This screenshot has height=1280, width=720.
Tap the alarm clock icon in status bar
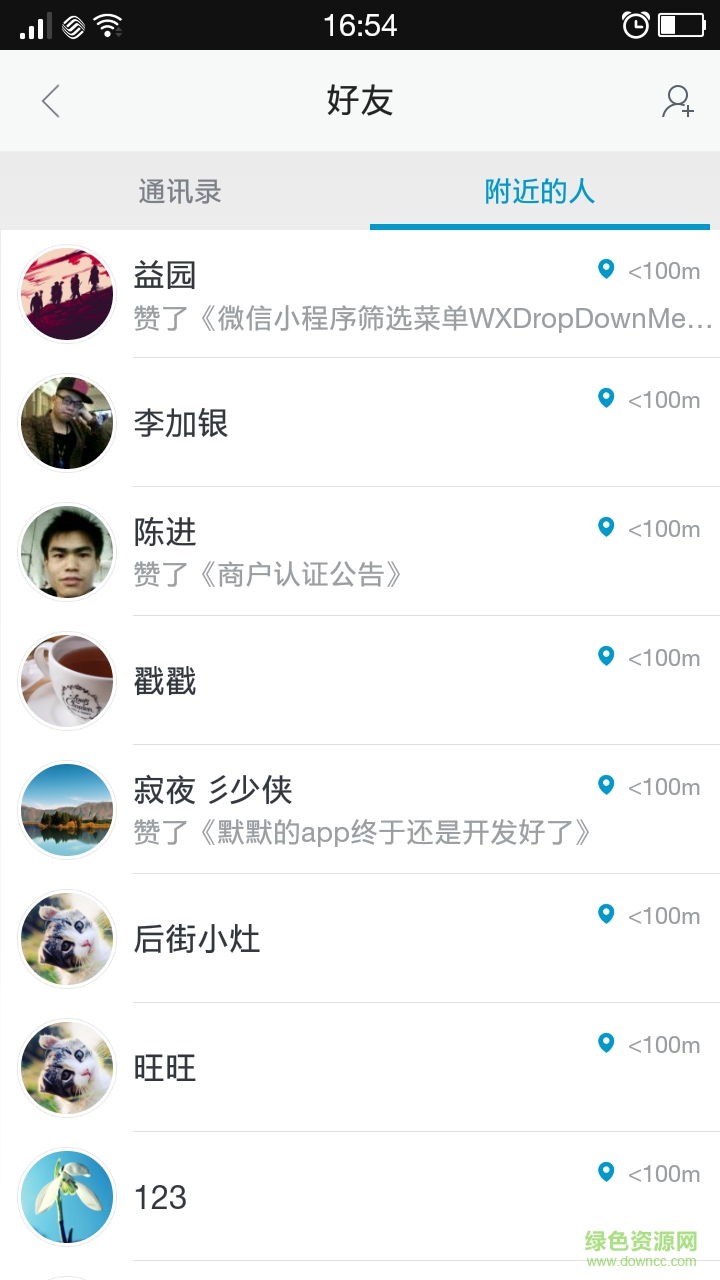[637, 24]
